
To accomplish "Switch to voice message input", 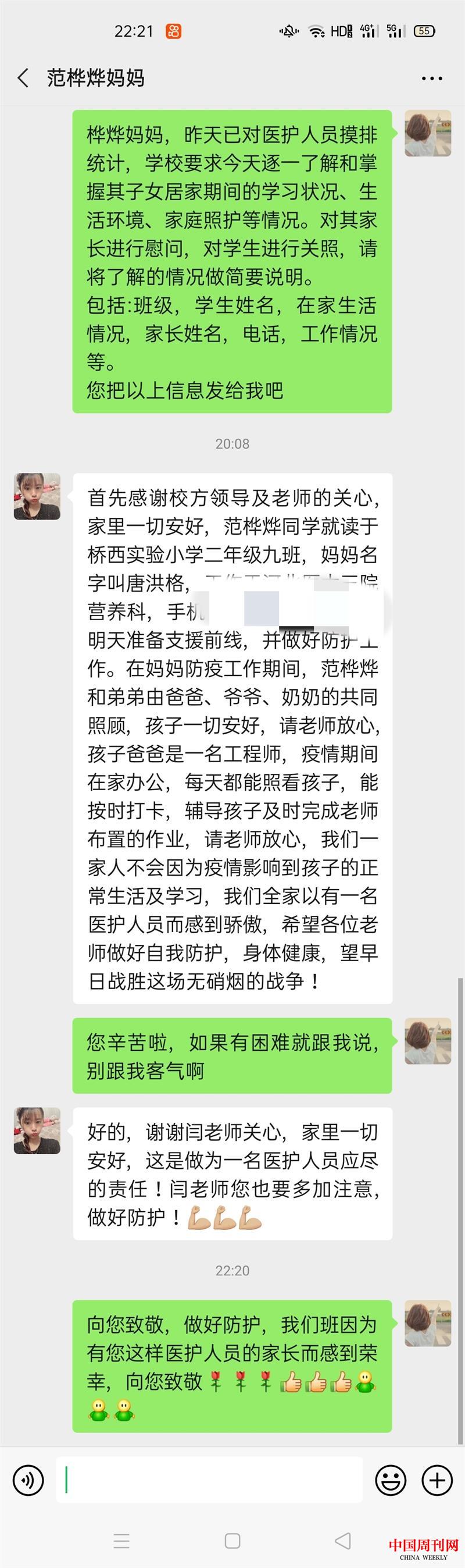I will click(x=28, y=1480).
